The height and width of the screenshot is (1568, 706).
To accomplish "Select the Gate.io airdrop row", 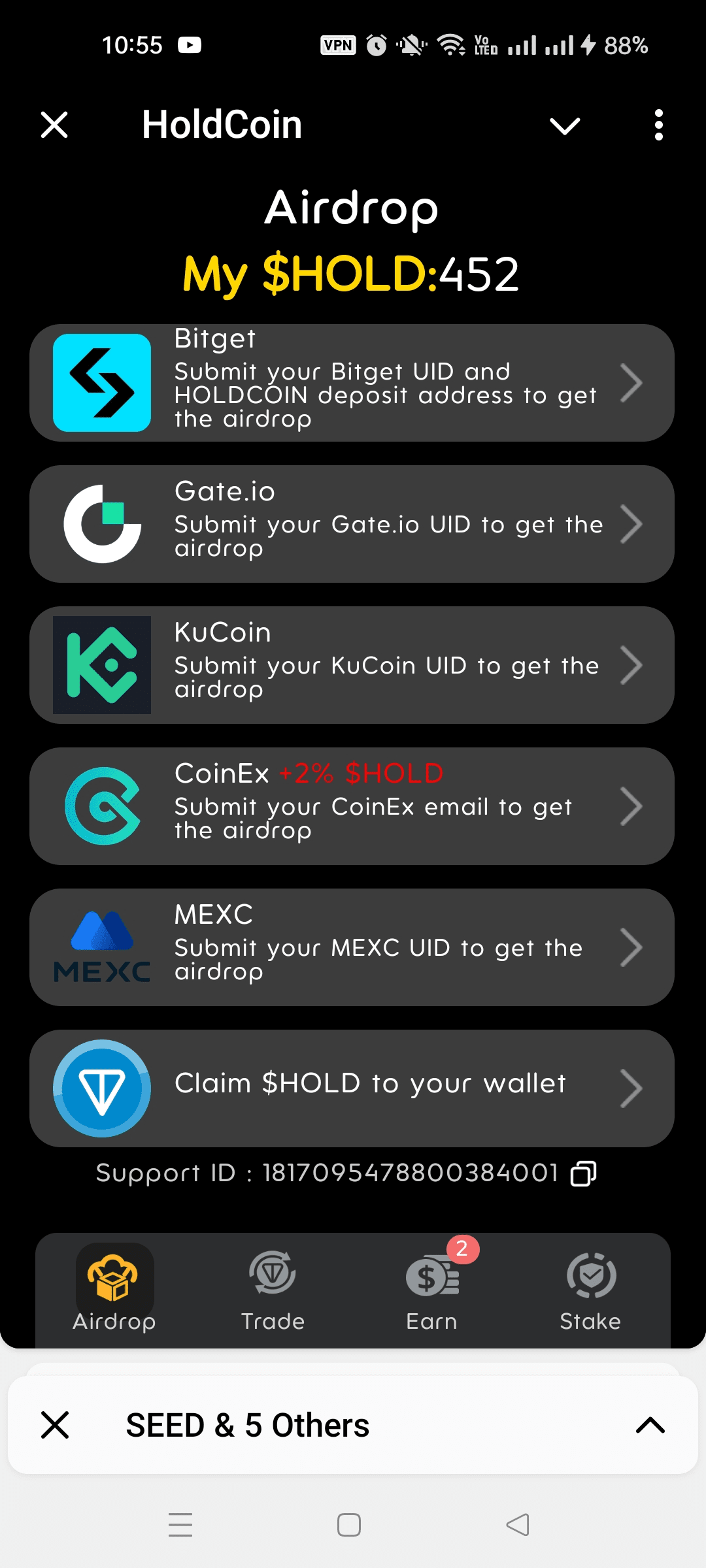I will point(352,524).
